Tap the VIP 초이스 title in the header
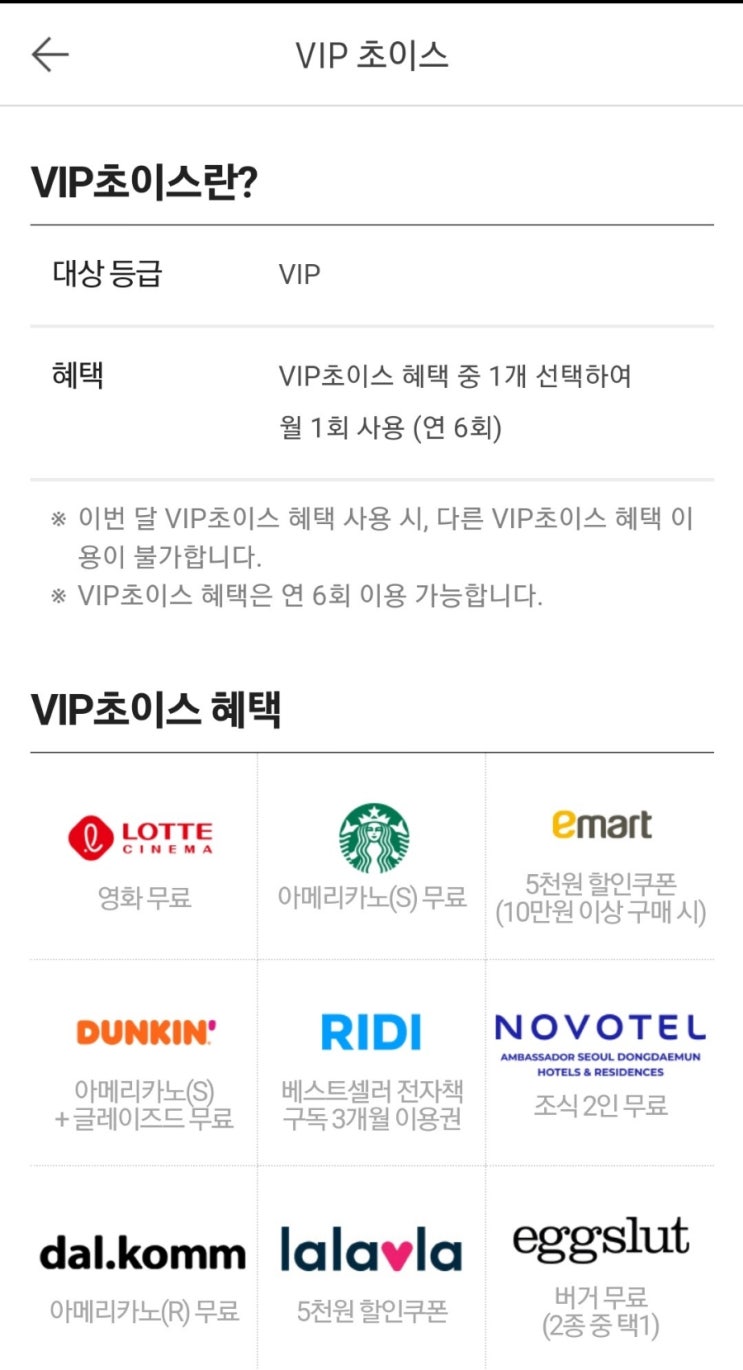The width and height of the screenshot is (743, 1370). coord(372,55)
